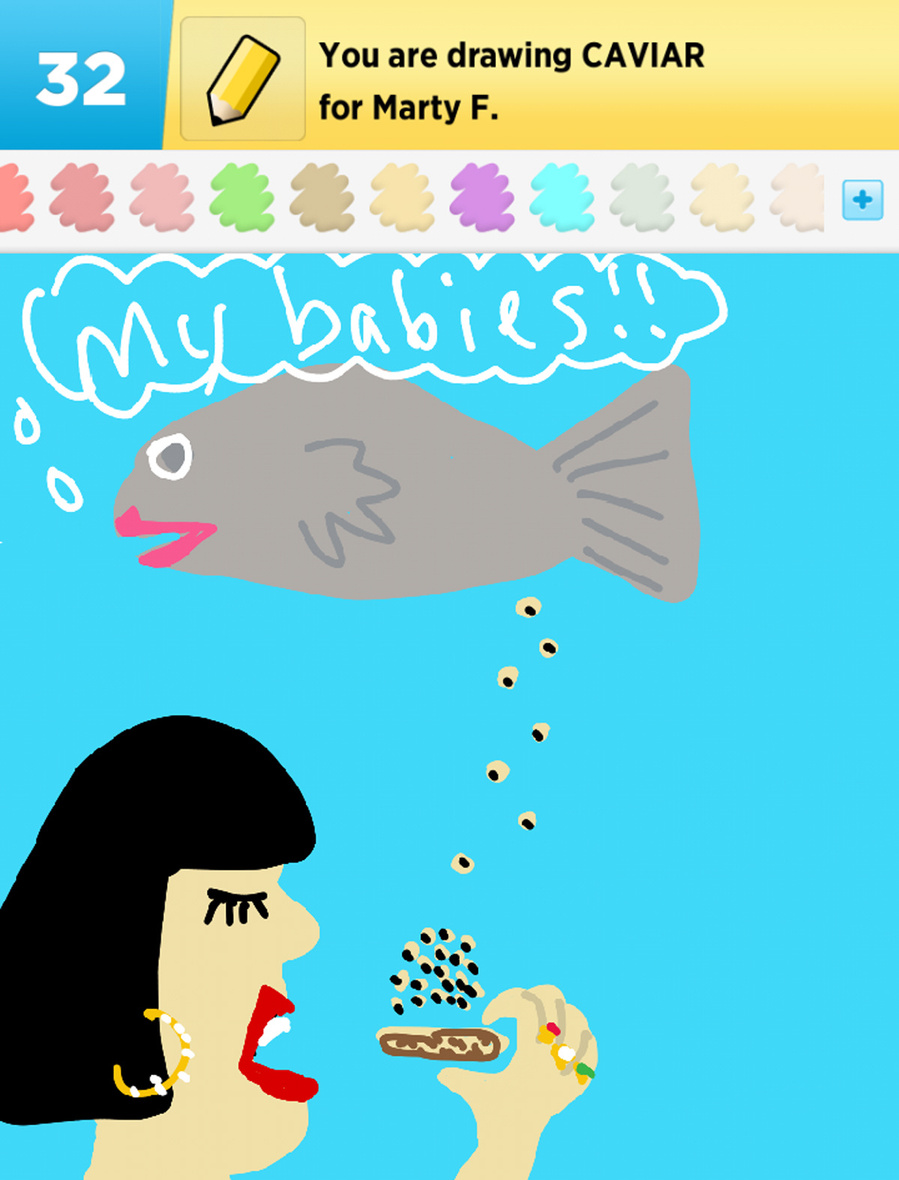Image resolution: width=899 pixels, height=1180 pixels.
Task: Select the green color swatch
Action: [x=241, y=198]
